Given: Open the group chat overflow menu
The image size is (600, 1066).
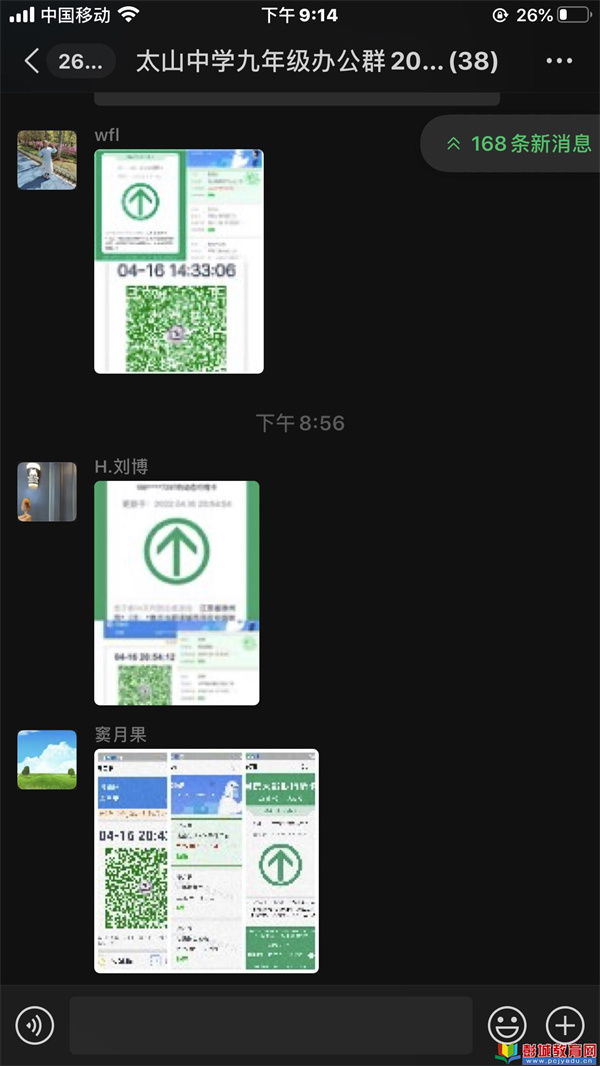Looking at the screenshot, I should [559, 61].
